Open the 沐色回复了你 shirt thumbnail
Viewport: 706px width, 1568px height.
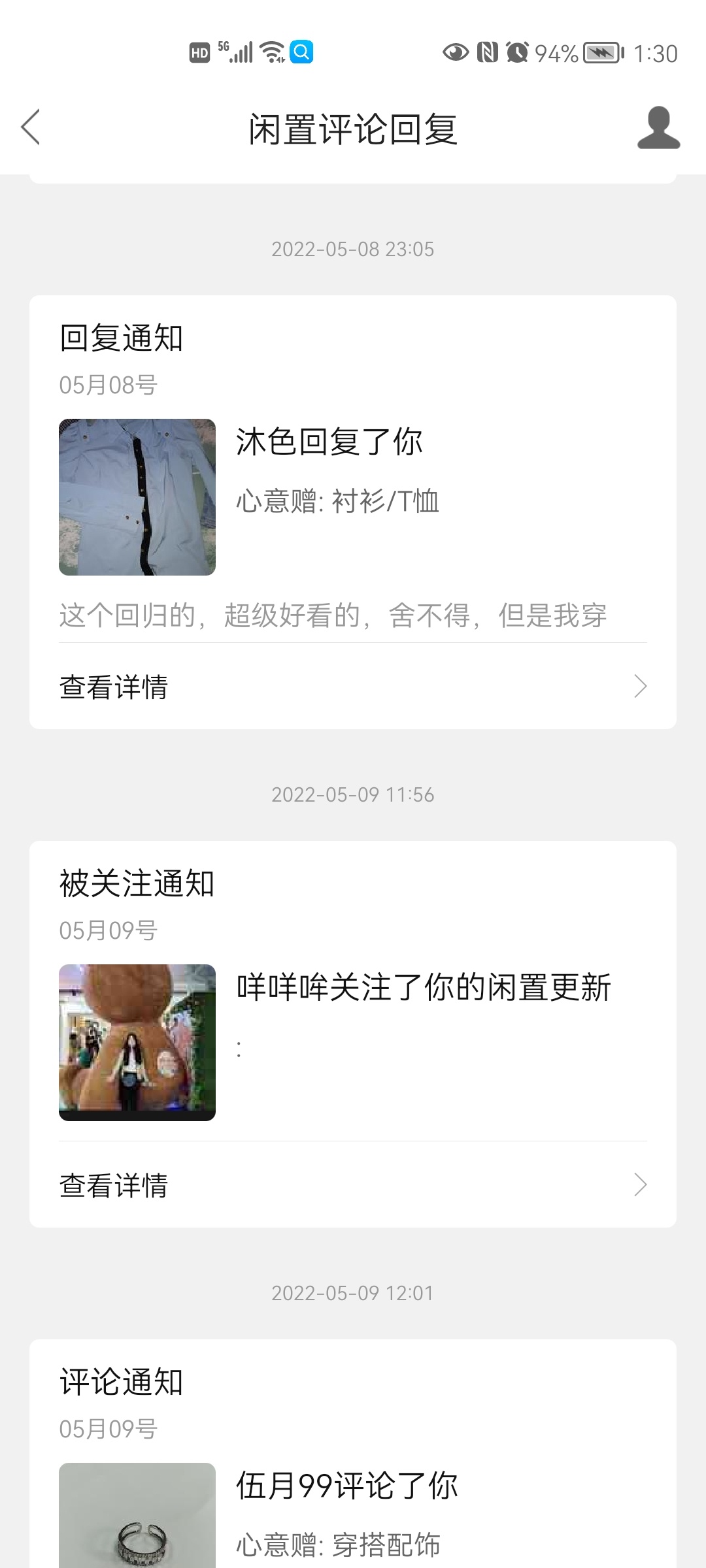click(137, 497)
